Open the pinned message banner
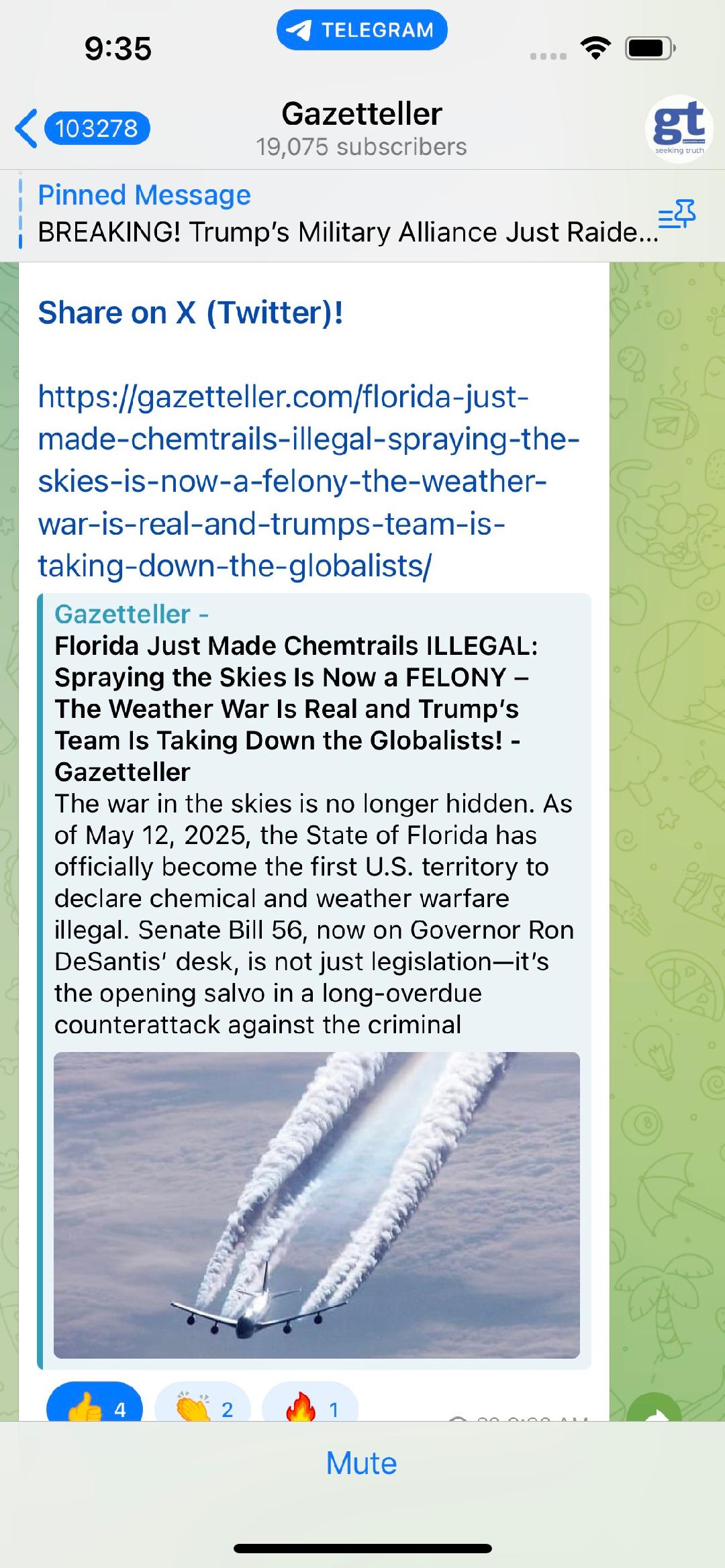 pyautogui.click(x=336, y=215)
